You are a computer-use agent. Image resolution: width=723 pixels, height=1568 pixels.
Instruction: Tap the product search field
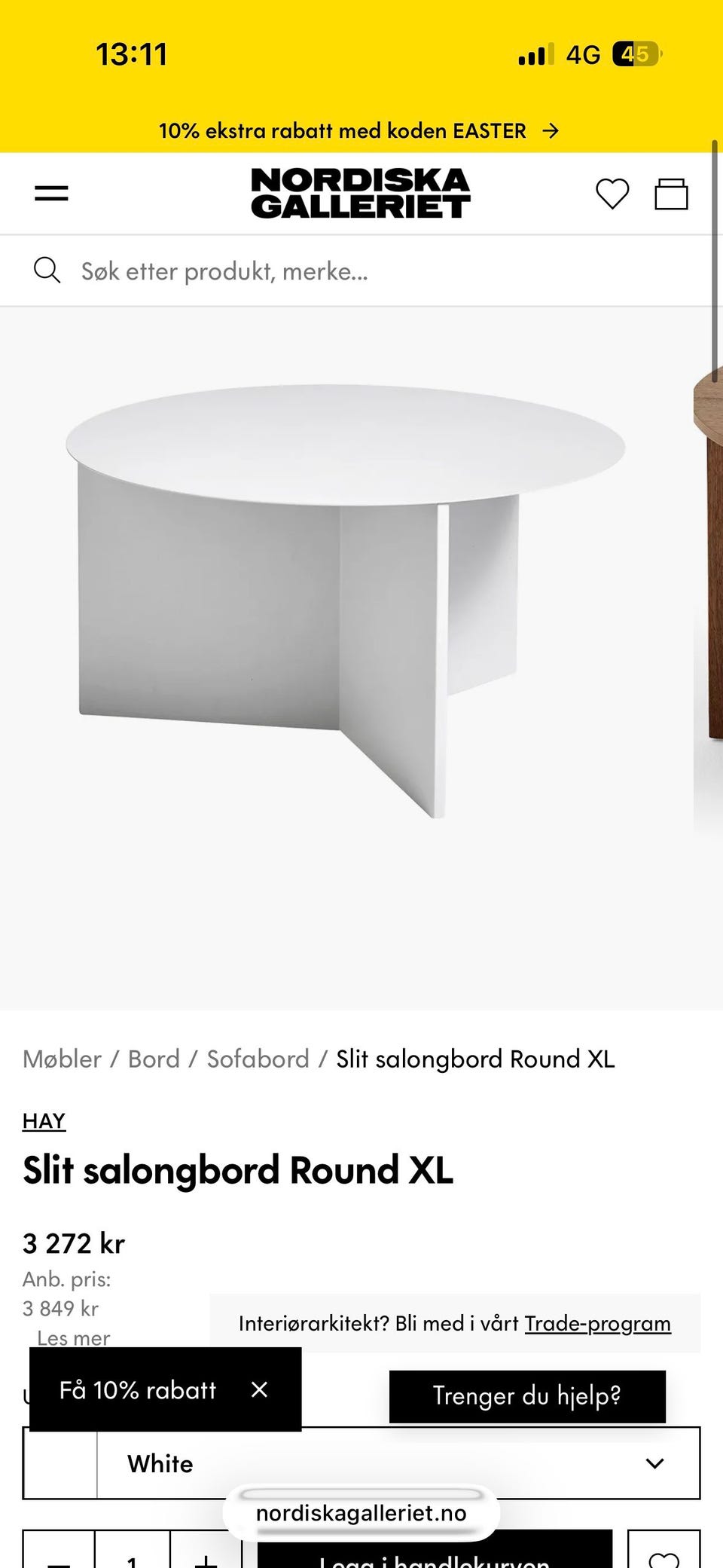361,271
